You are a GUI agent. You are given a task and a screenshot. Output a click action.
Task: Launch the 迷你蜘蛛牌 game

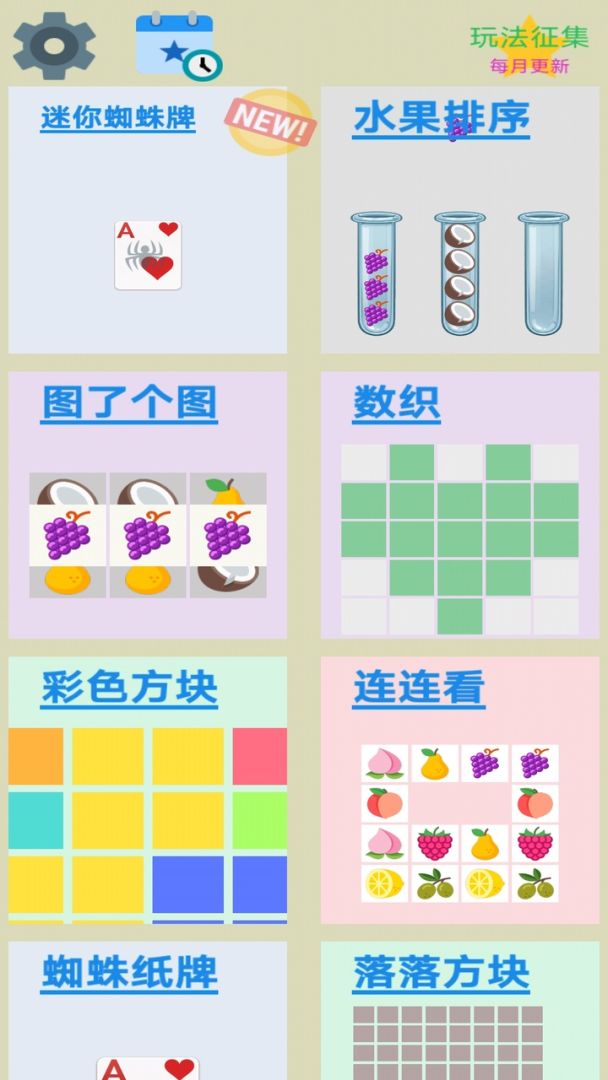[148, 220]
